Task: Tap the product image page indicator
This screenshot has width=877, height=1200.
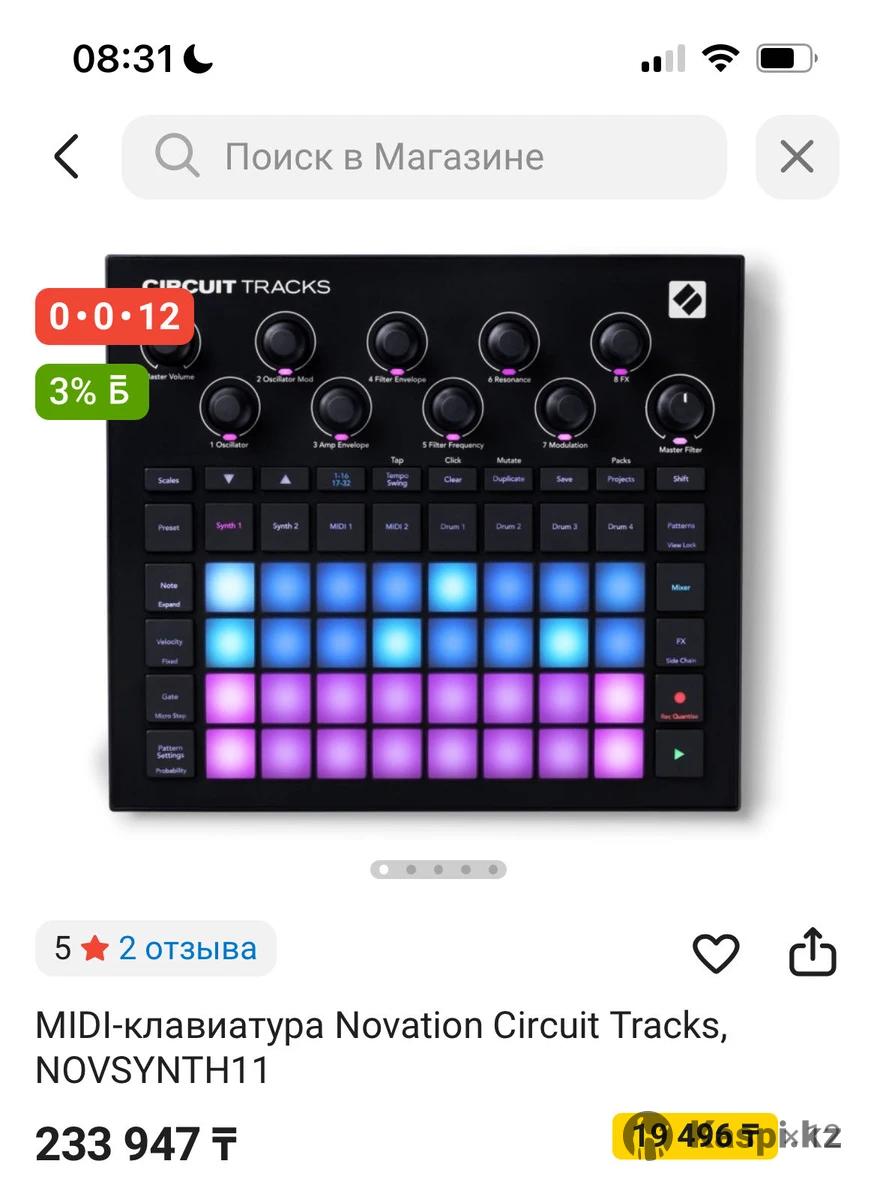Action: pyautogui.click(x=438, y=869)
